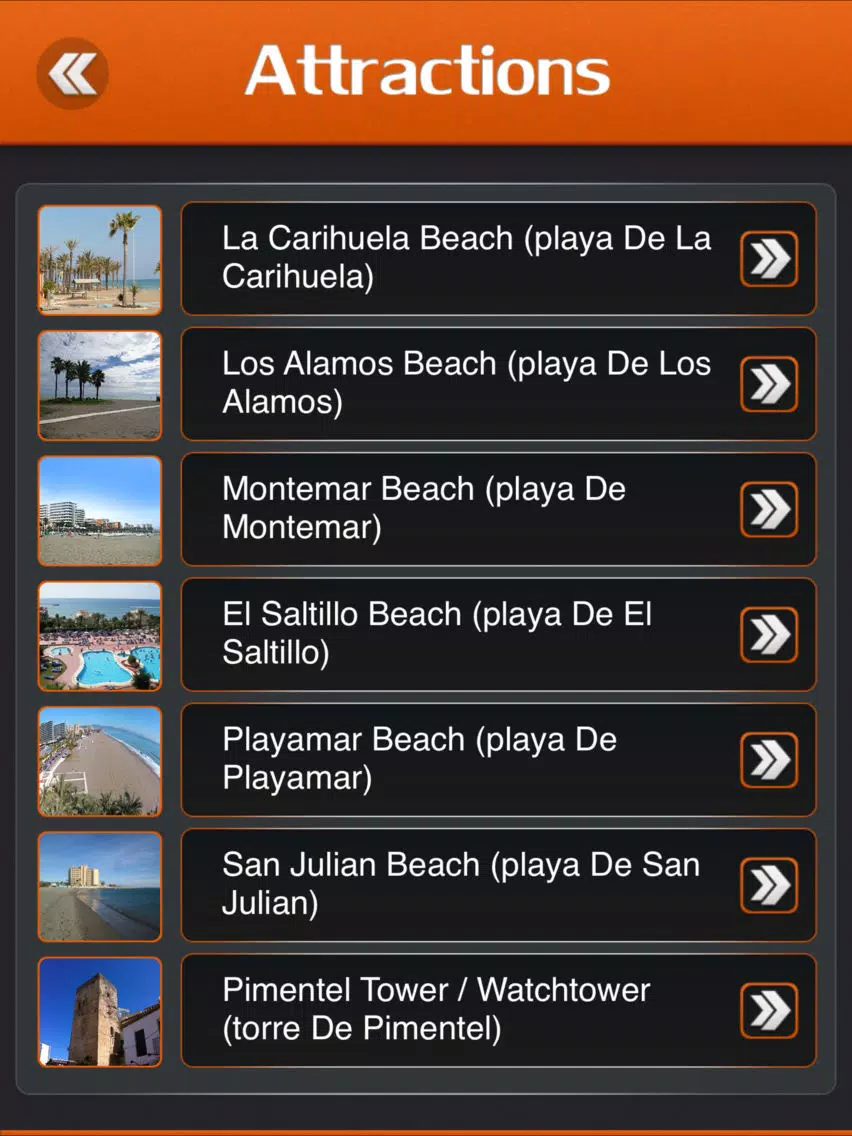
Task: Select Los Alamos Beach row
Action: pos(498,384)
